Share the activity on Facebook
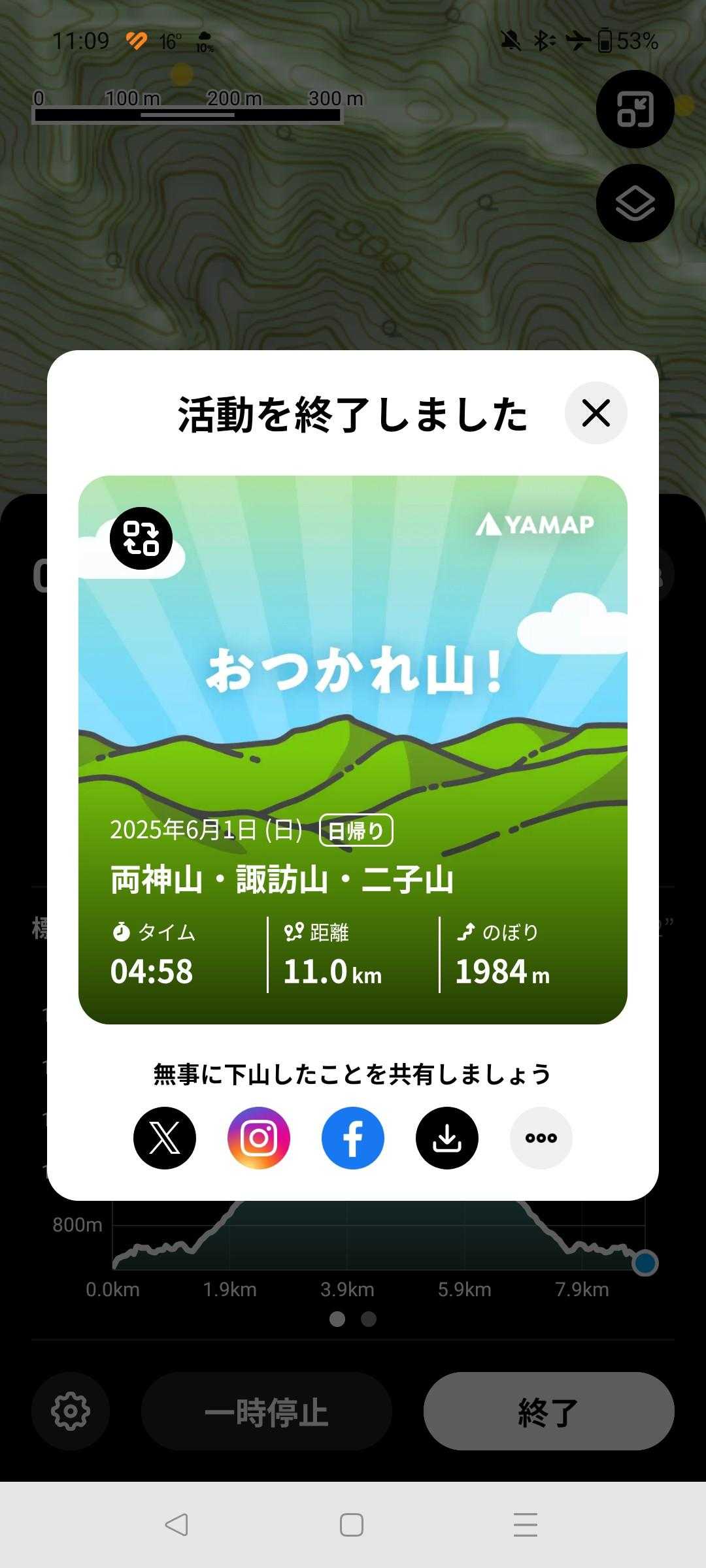706x1568 pixels. click(x=353, y=1137)
